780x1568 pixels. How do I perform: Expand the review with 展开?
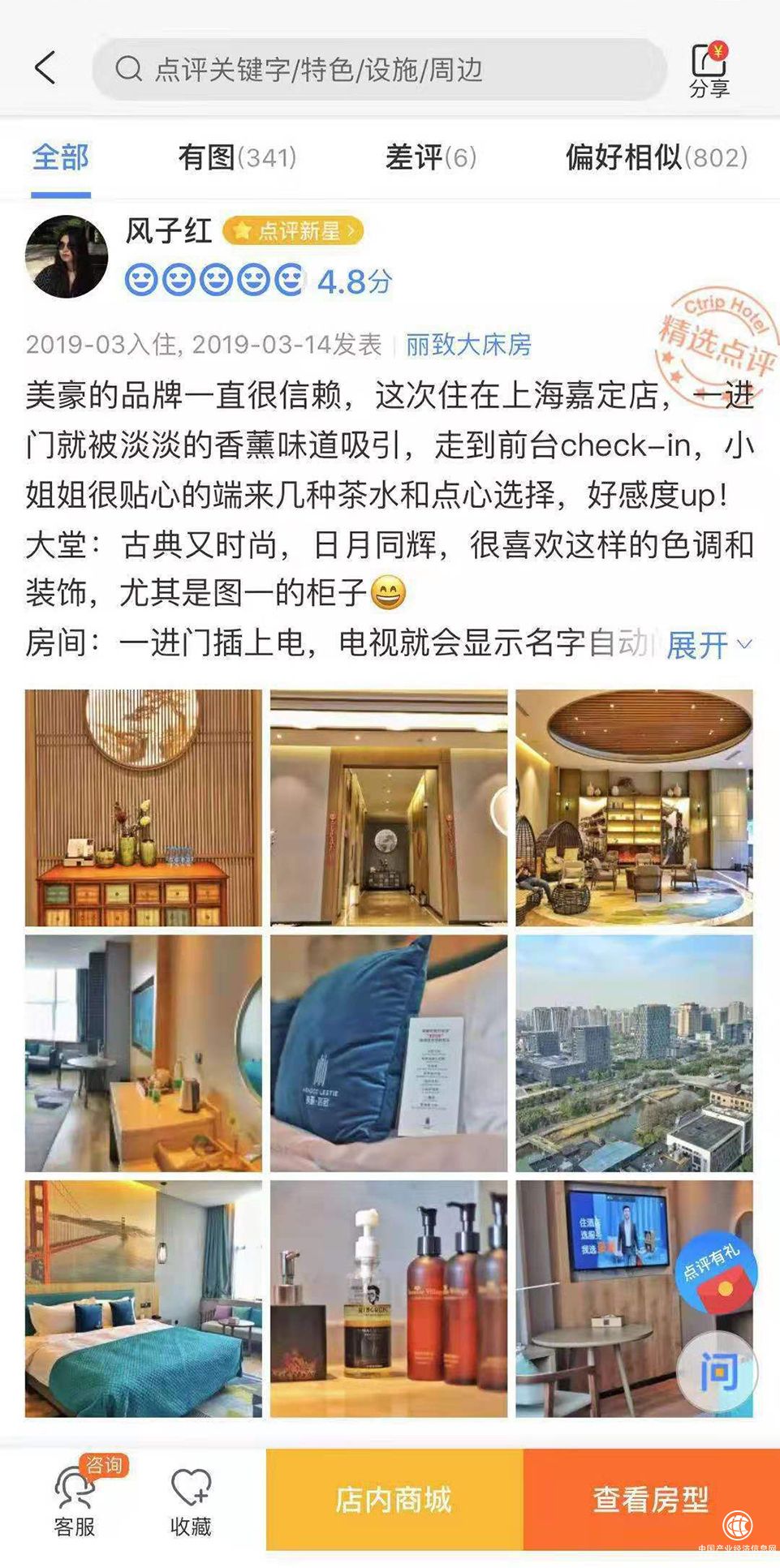pyautogui.click(x=708, y=646)
